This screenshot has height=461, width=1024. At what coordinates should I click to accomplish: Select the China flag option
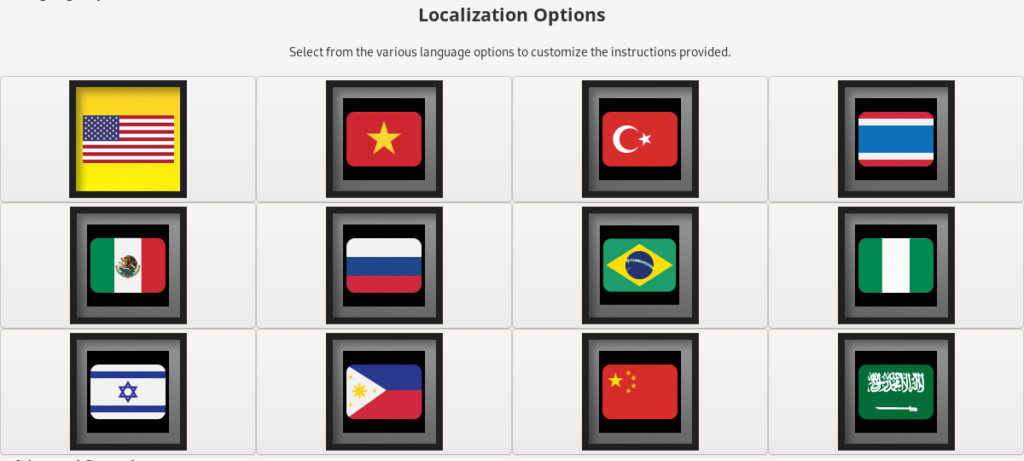[x=640, y=391]
